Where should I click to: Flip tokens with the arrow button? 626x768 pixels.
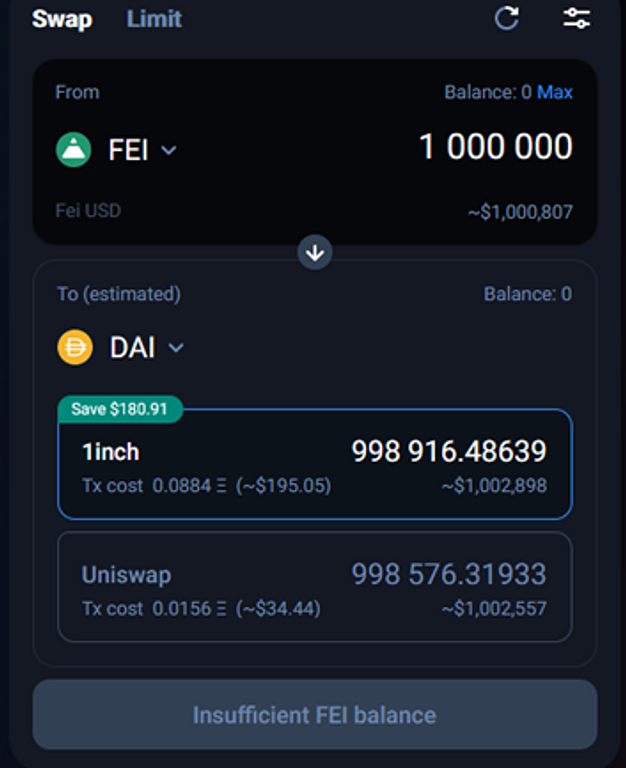(315, 253)
